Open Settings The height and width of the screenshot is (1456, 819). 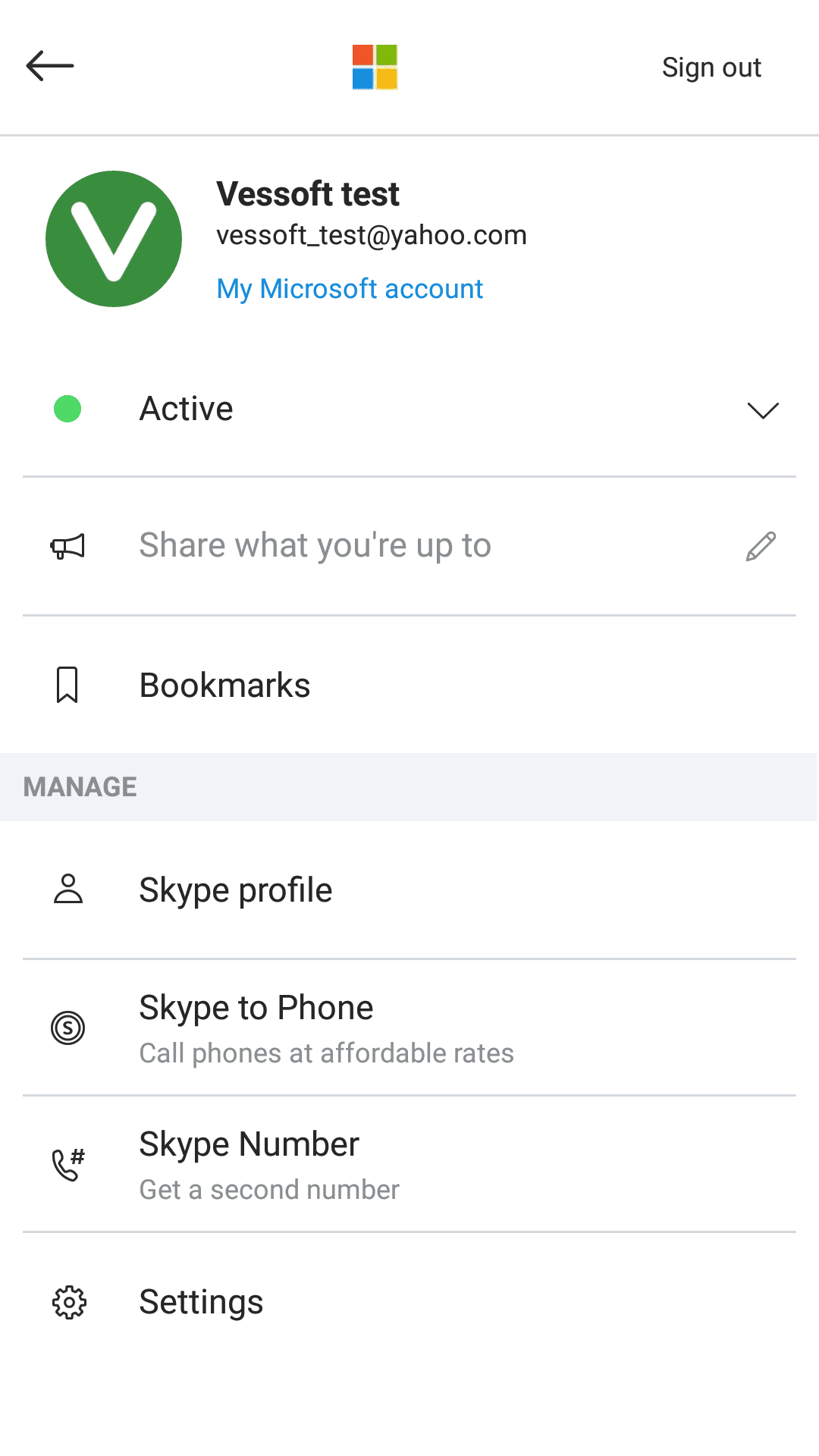[409, 1302]
